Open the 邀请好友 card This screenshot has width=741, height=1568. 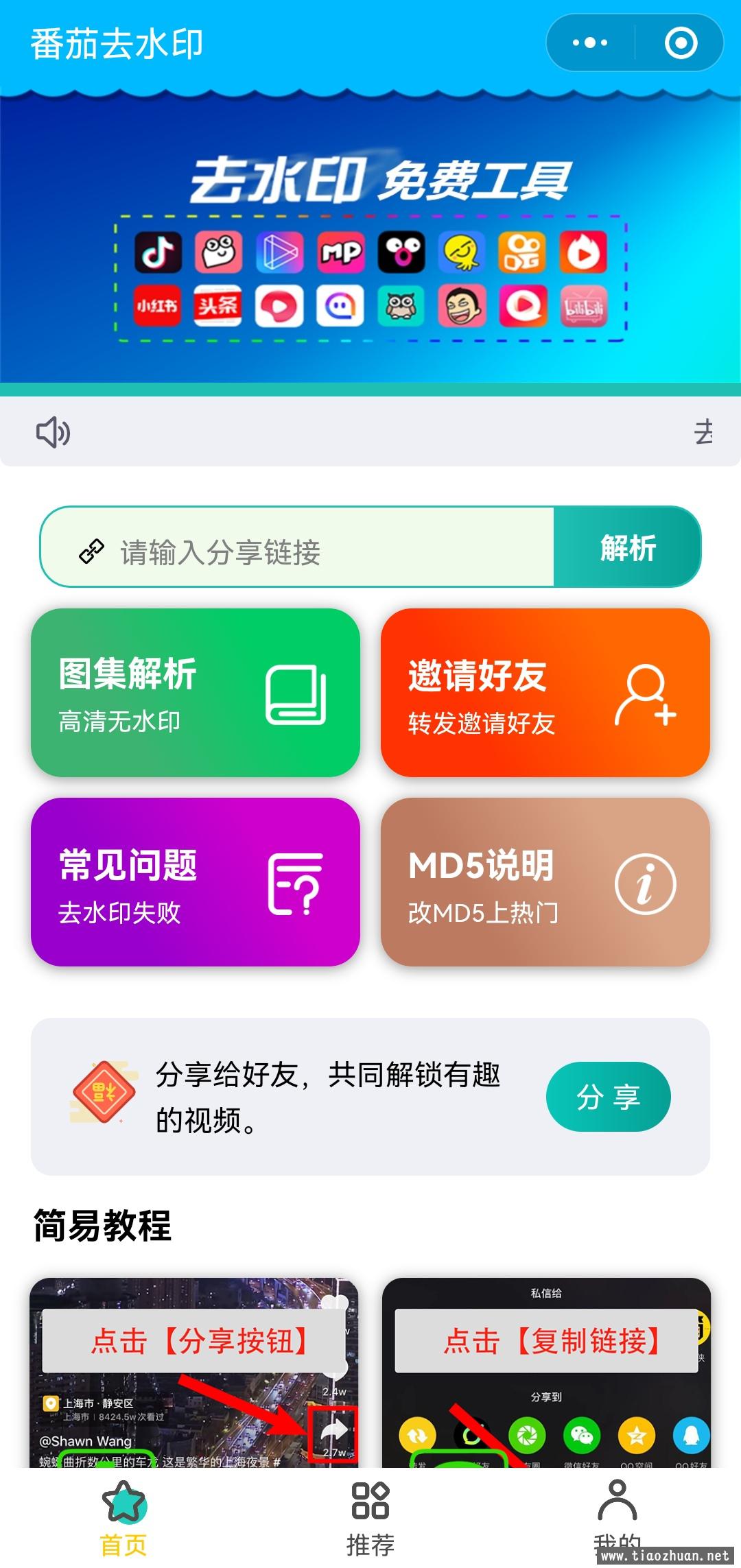point(545,693)
